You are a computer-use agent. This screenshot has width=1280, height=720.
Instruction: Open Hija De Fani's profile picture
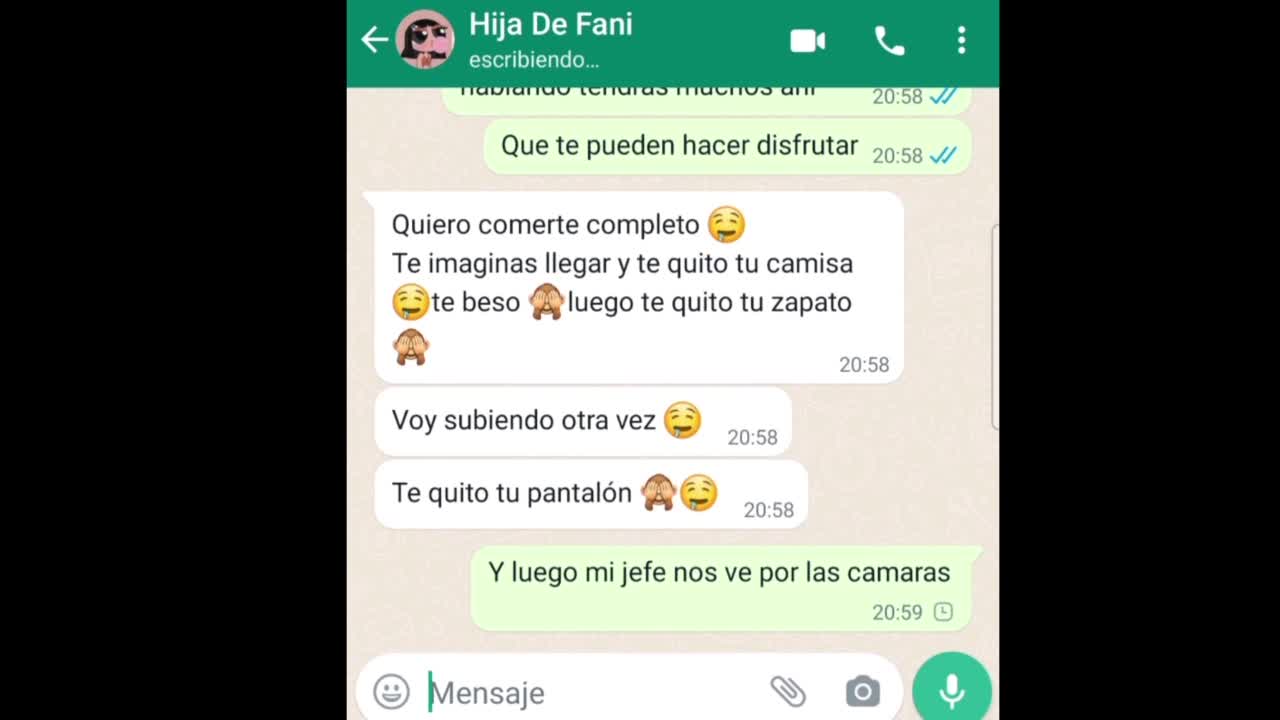pyautogui.click(x=425, y=40)
